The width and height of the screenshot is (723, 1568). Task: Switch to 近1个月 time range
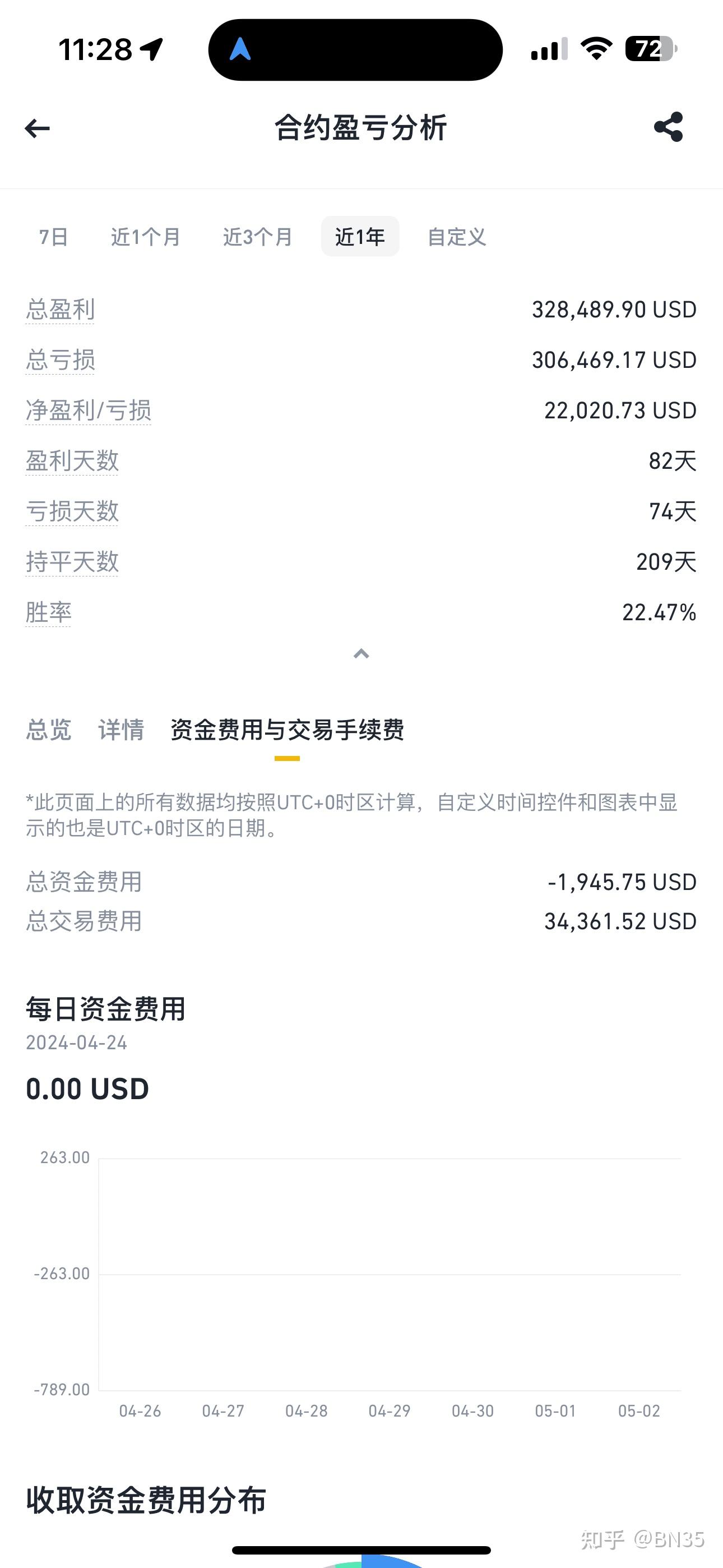[146, 237]
